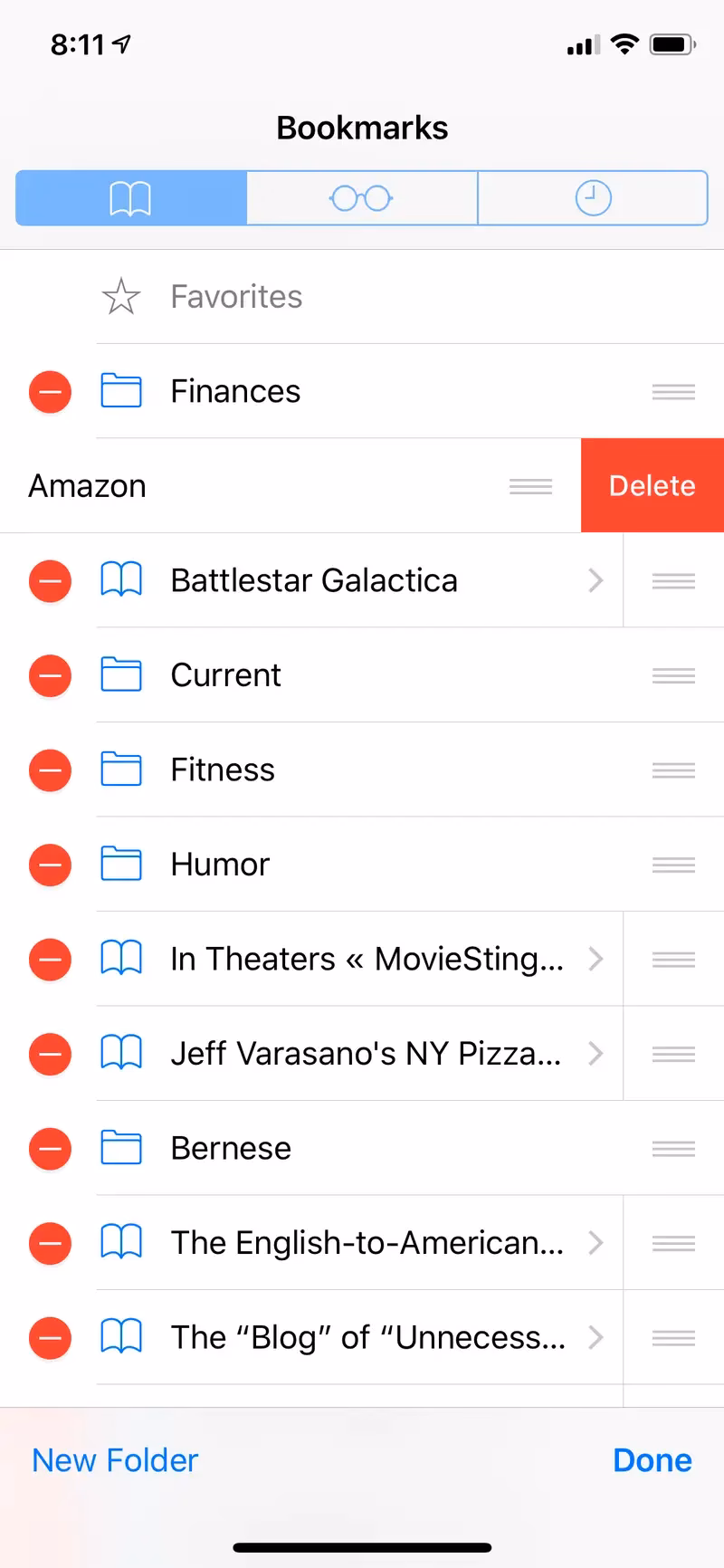Tap Done to finish editing bookmarks
The width and height of the screenshot is (724, 1568).
point(652,1459)
